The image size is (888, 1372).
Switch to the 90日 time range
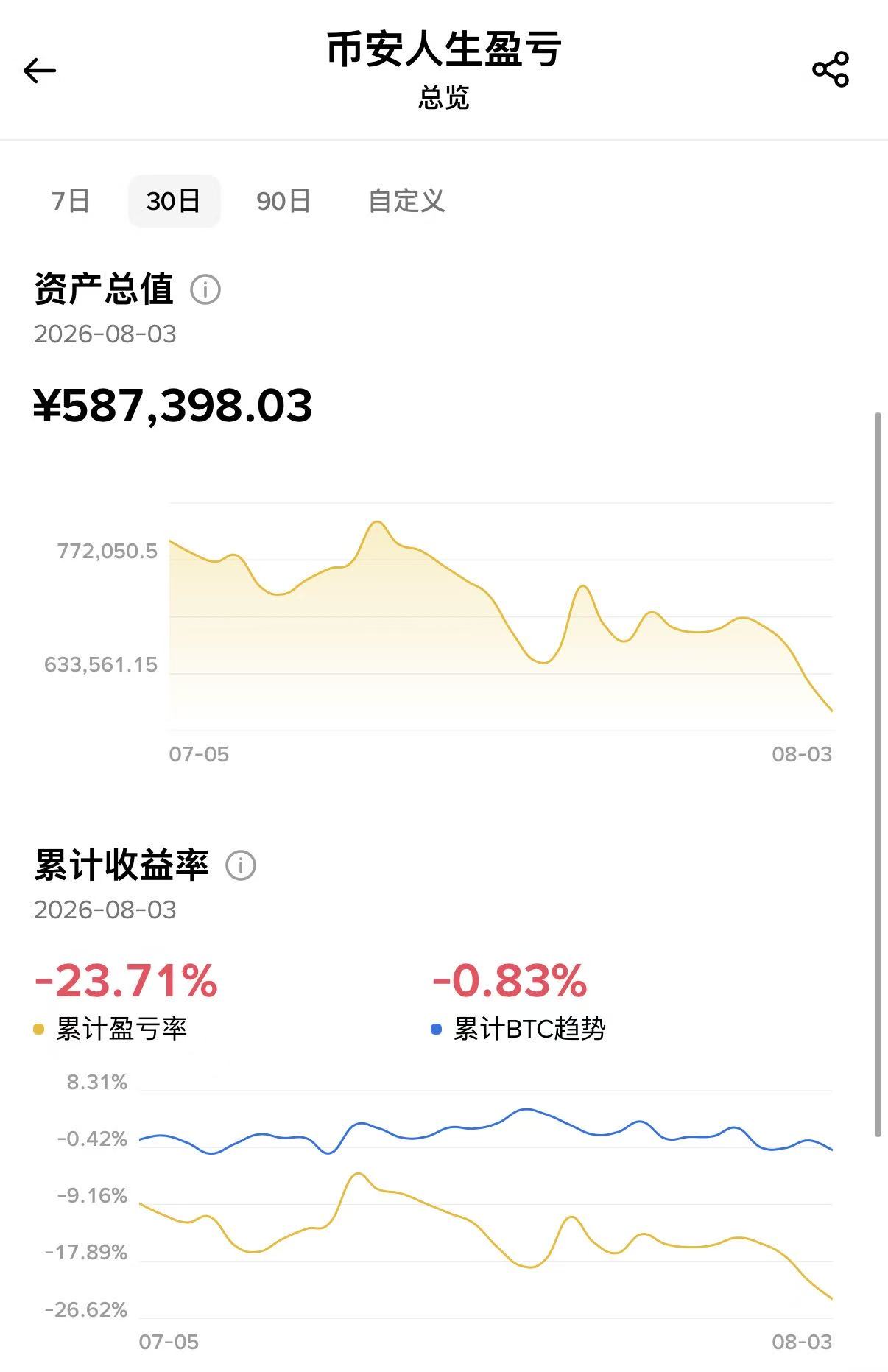[x=283, y=201]
